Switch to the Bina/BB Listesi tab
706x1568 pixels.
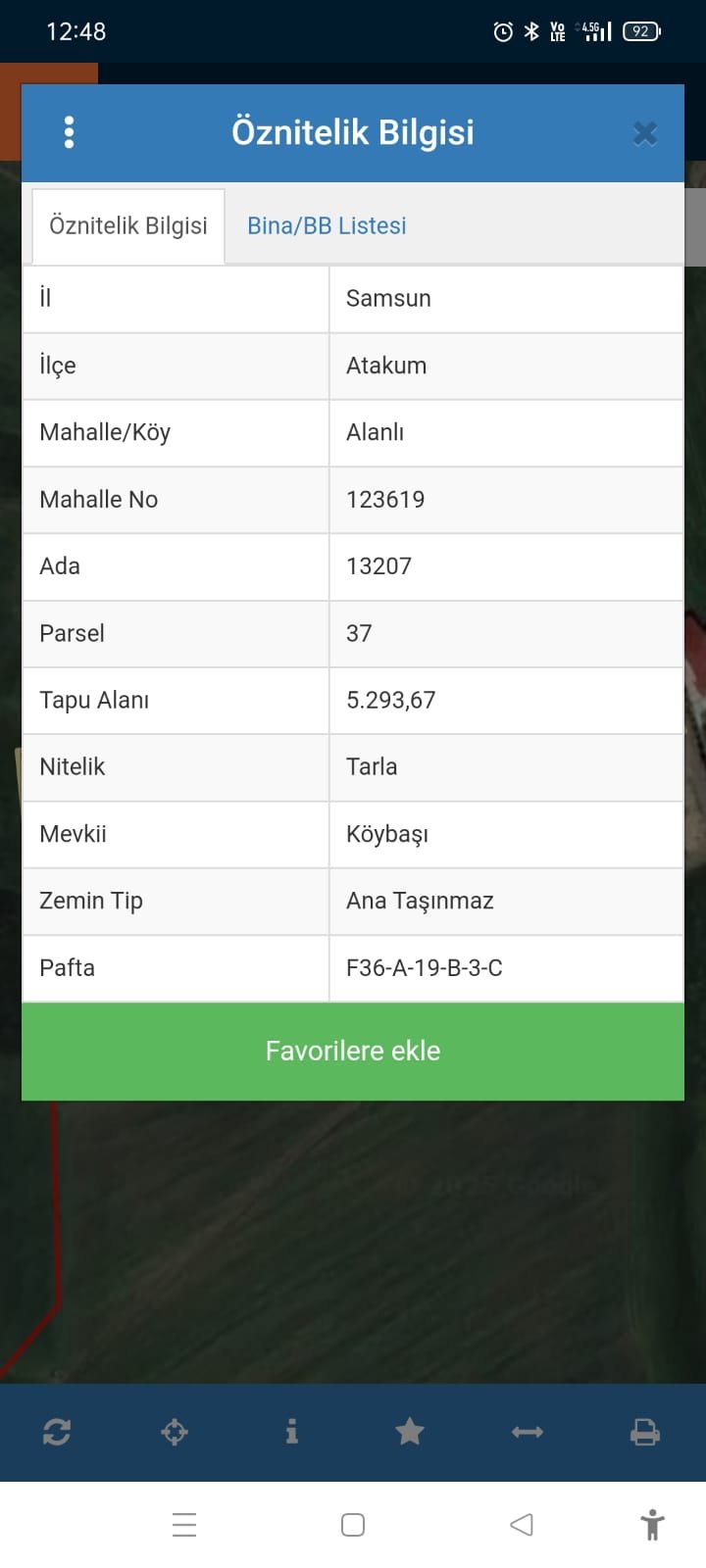[327, 225]
